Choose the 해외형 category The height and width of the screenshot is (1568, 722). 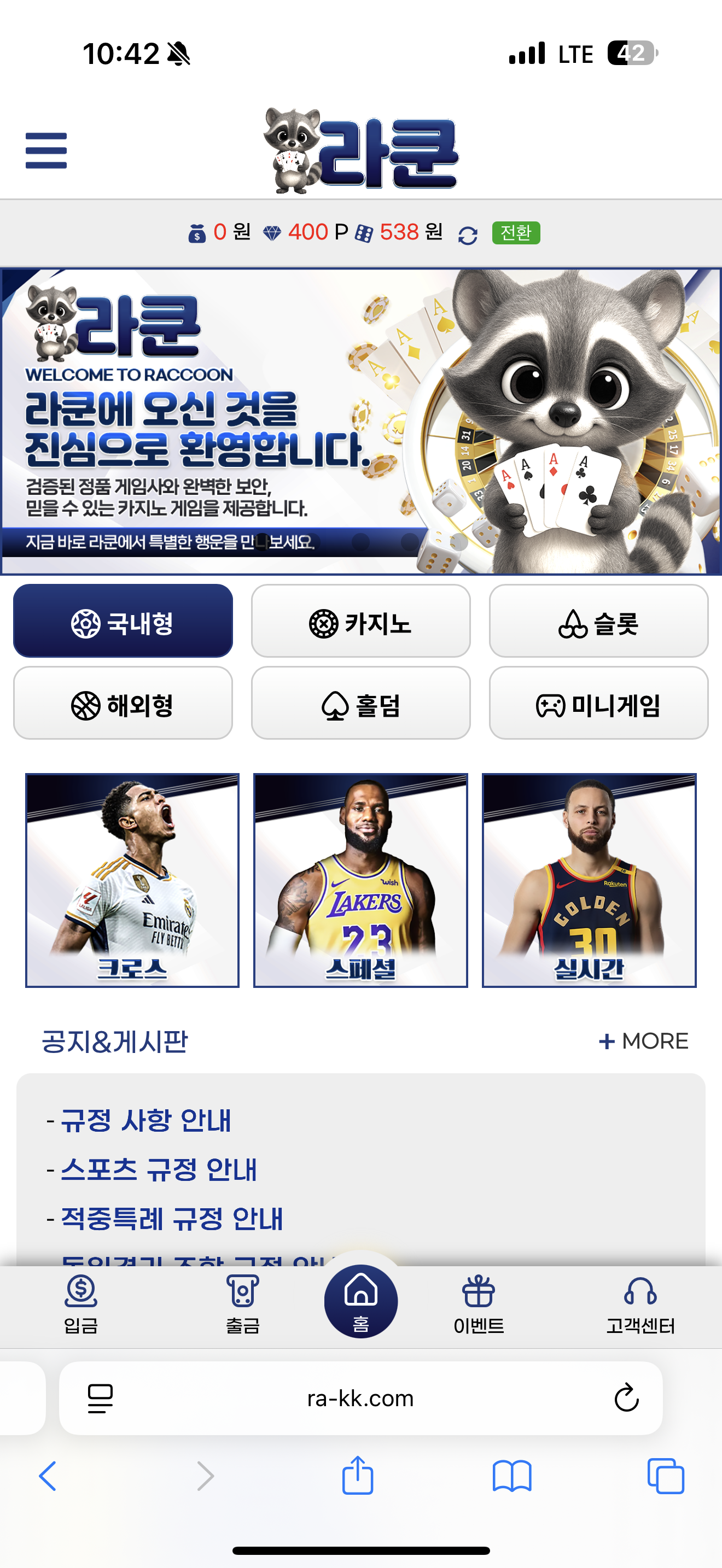click(x=123, y=704)
